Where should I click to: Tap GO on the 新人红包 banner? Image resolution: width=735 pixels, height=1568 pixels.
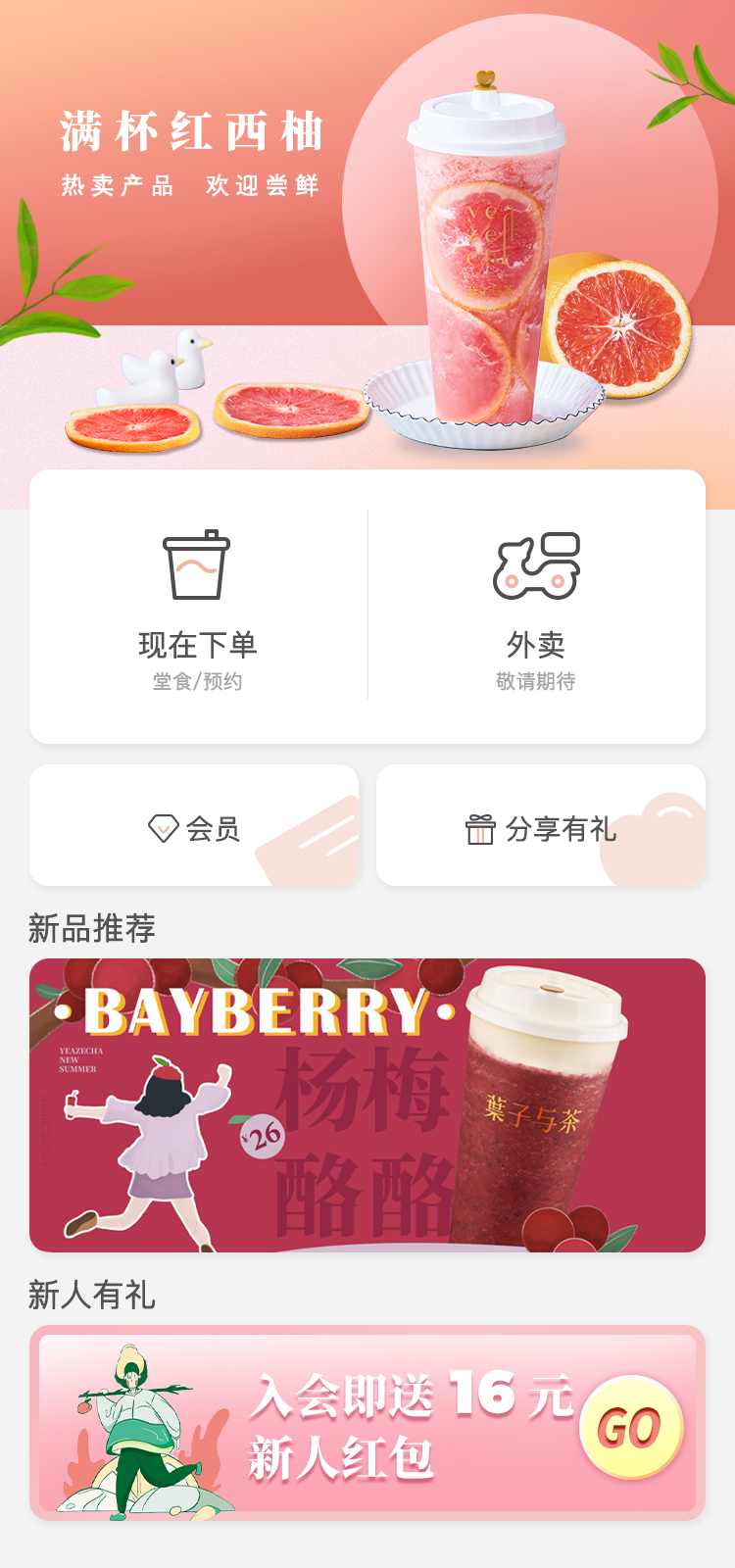pos(630,1427)
